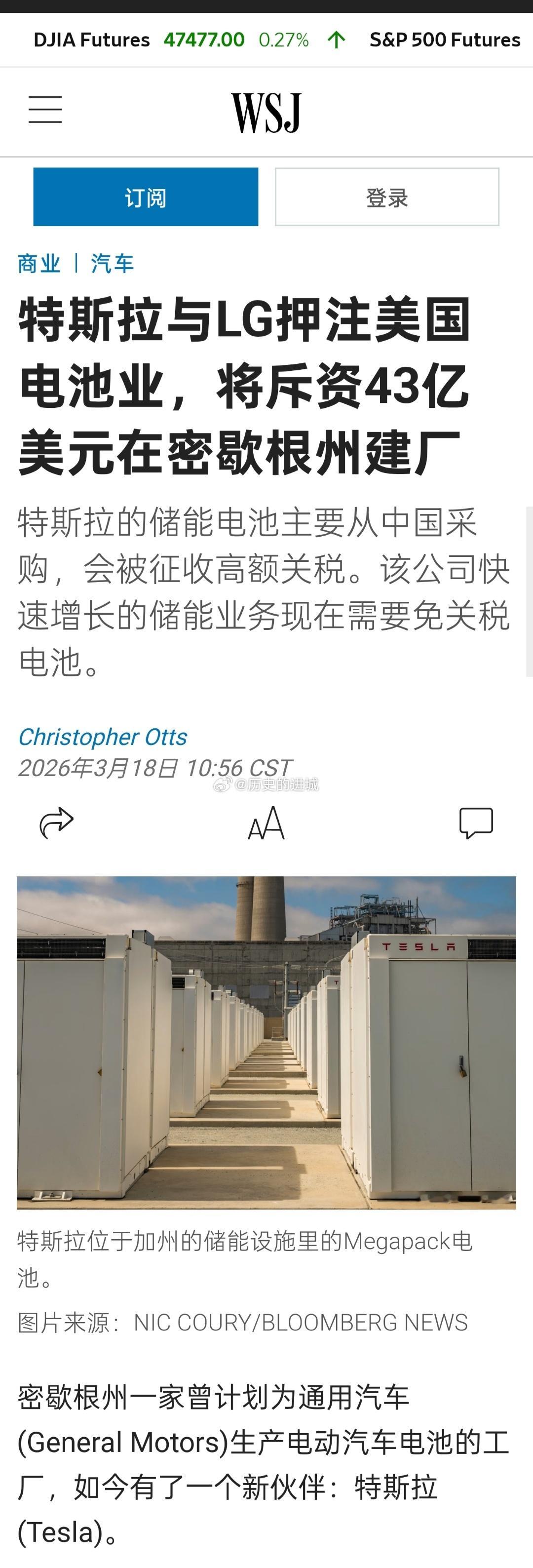Open the 商业 section link
This screenshot has height=1568, width=533.
(39, 264)
